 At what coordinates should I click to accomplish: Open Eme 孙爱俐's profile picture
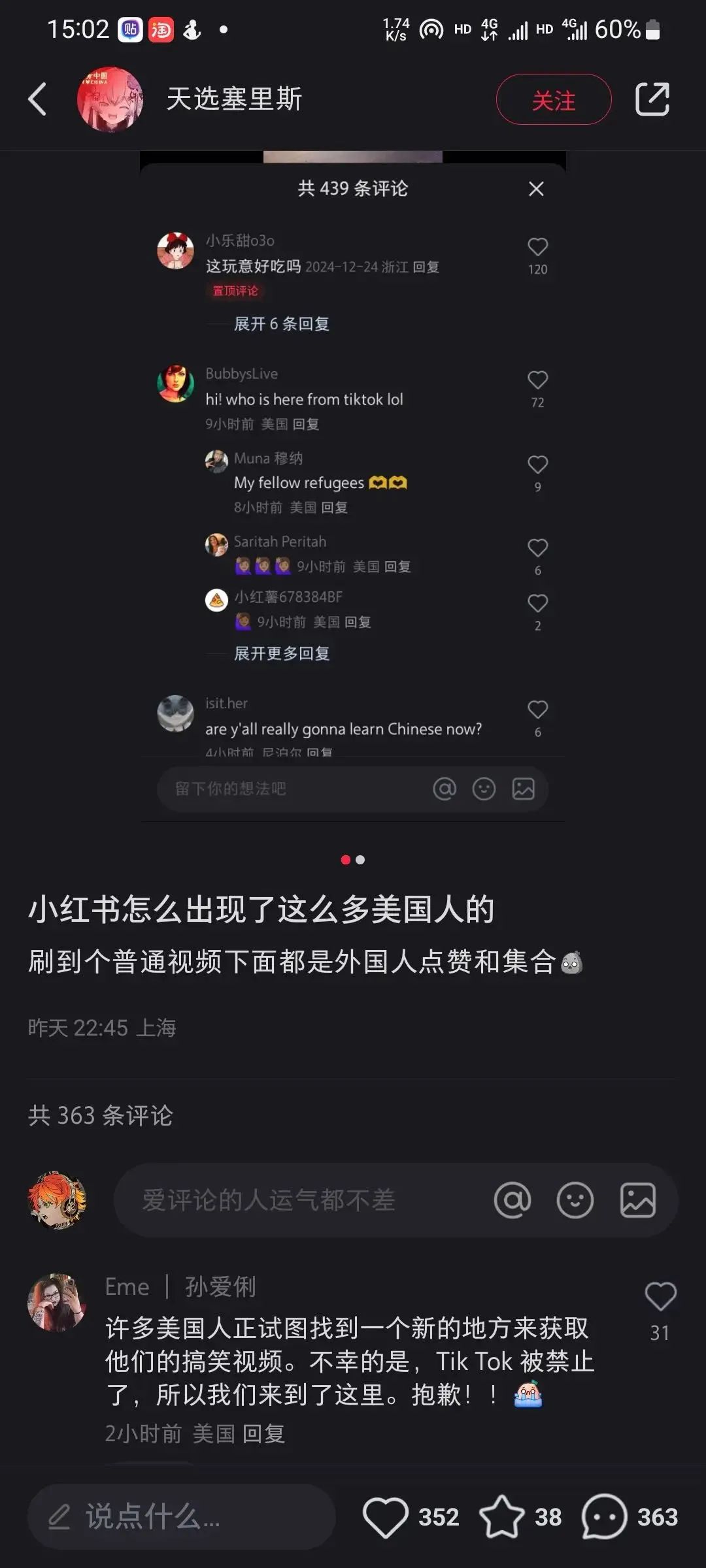pos(57,1302)
